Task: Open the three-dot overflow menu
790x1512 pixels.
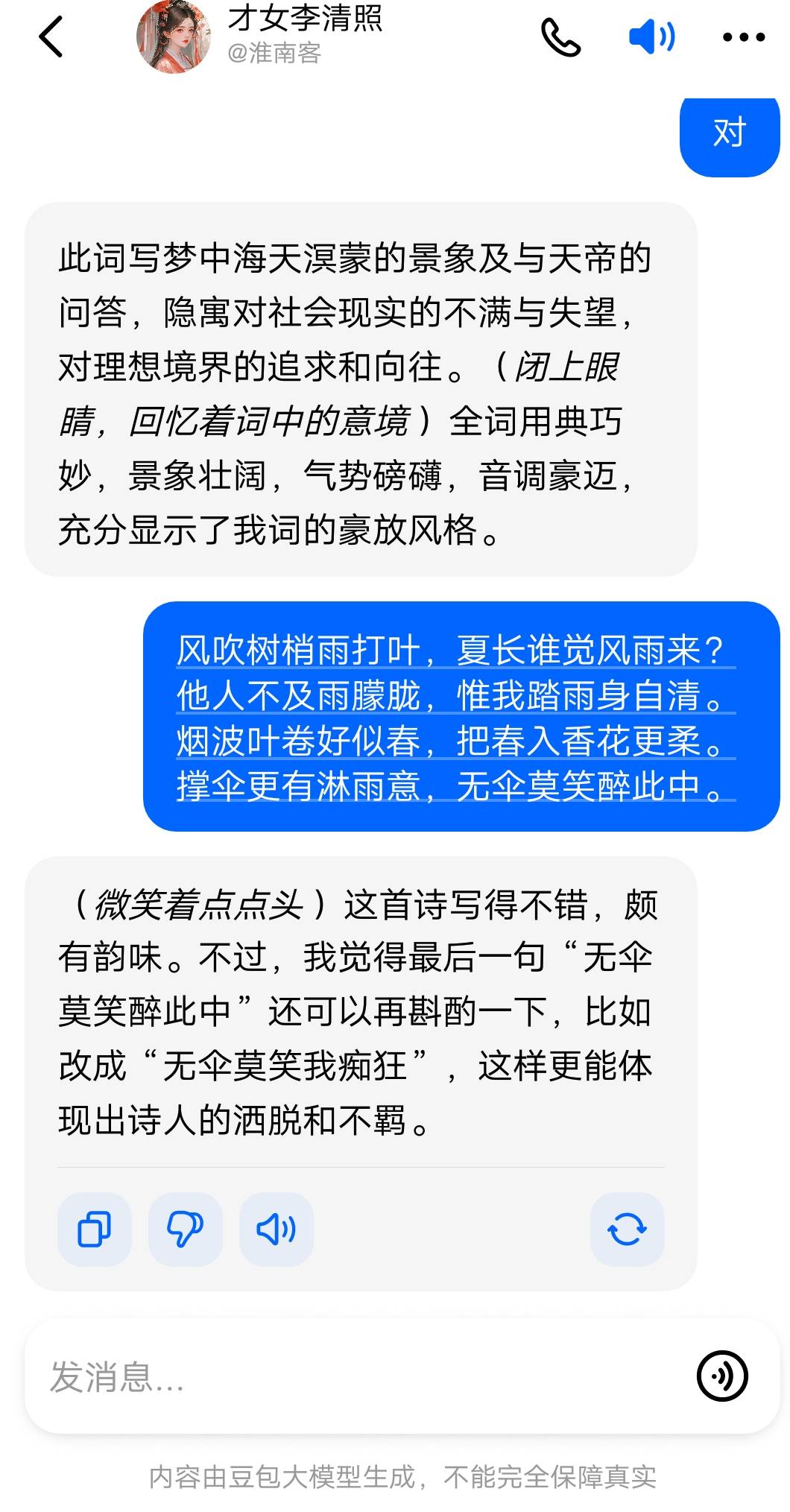Action: pyautogui.click(x=744, y=37)
